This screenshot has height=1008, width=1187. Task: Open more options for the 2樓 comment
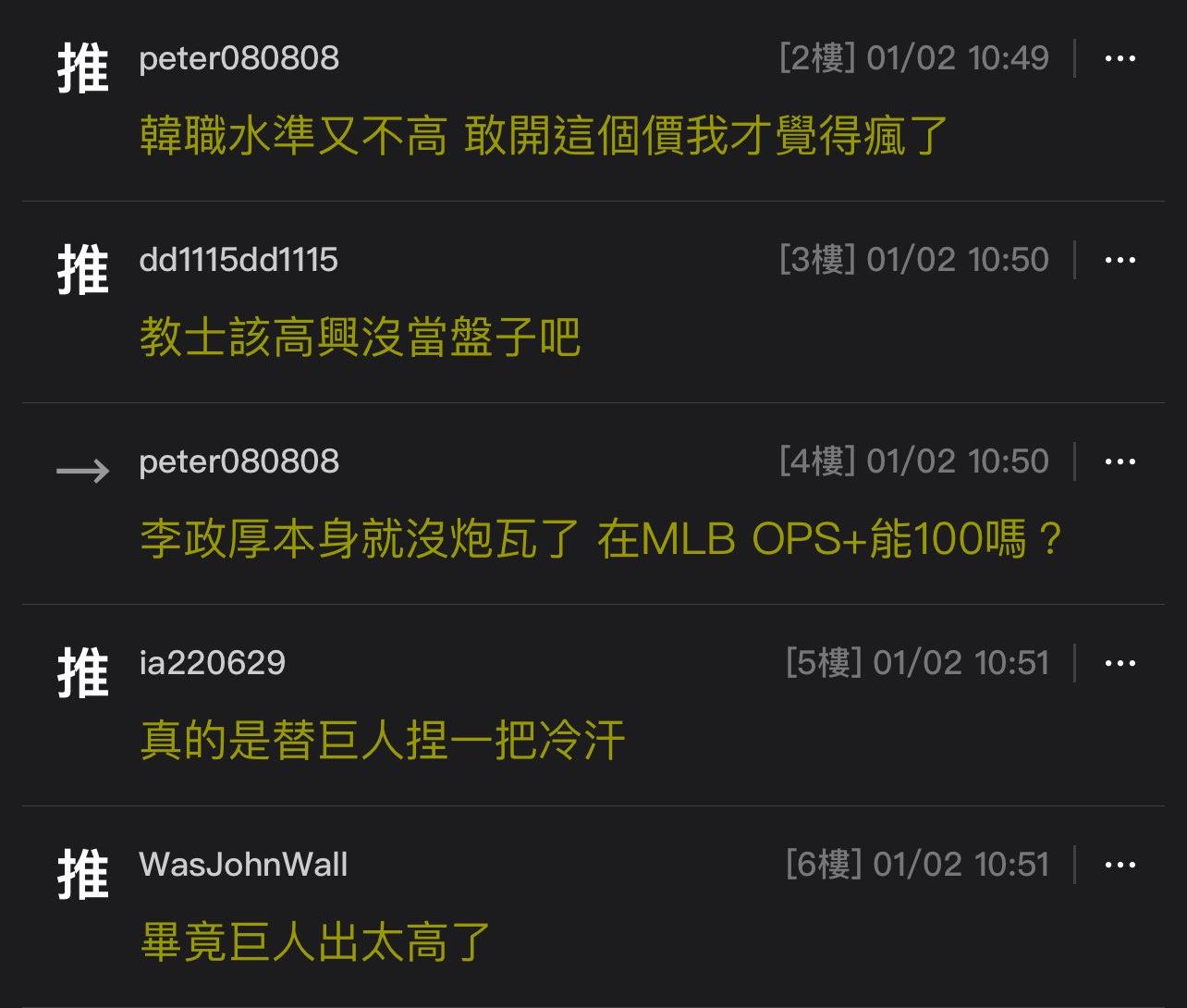pos(1120,58)
